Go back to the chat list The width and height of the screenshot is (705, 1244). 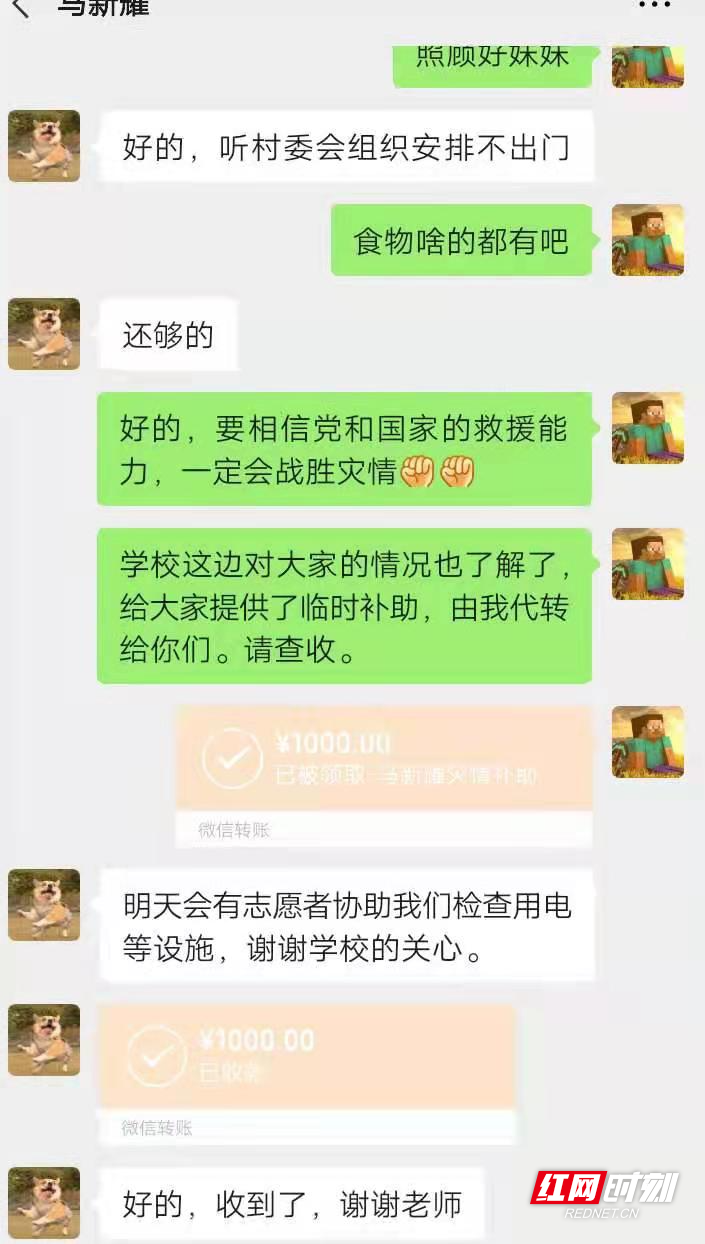tap(20, 8)
